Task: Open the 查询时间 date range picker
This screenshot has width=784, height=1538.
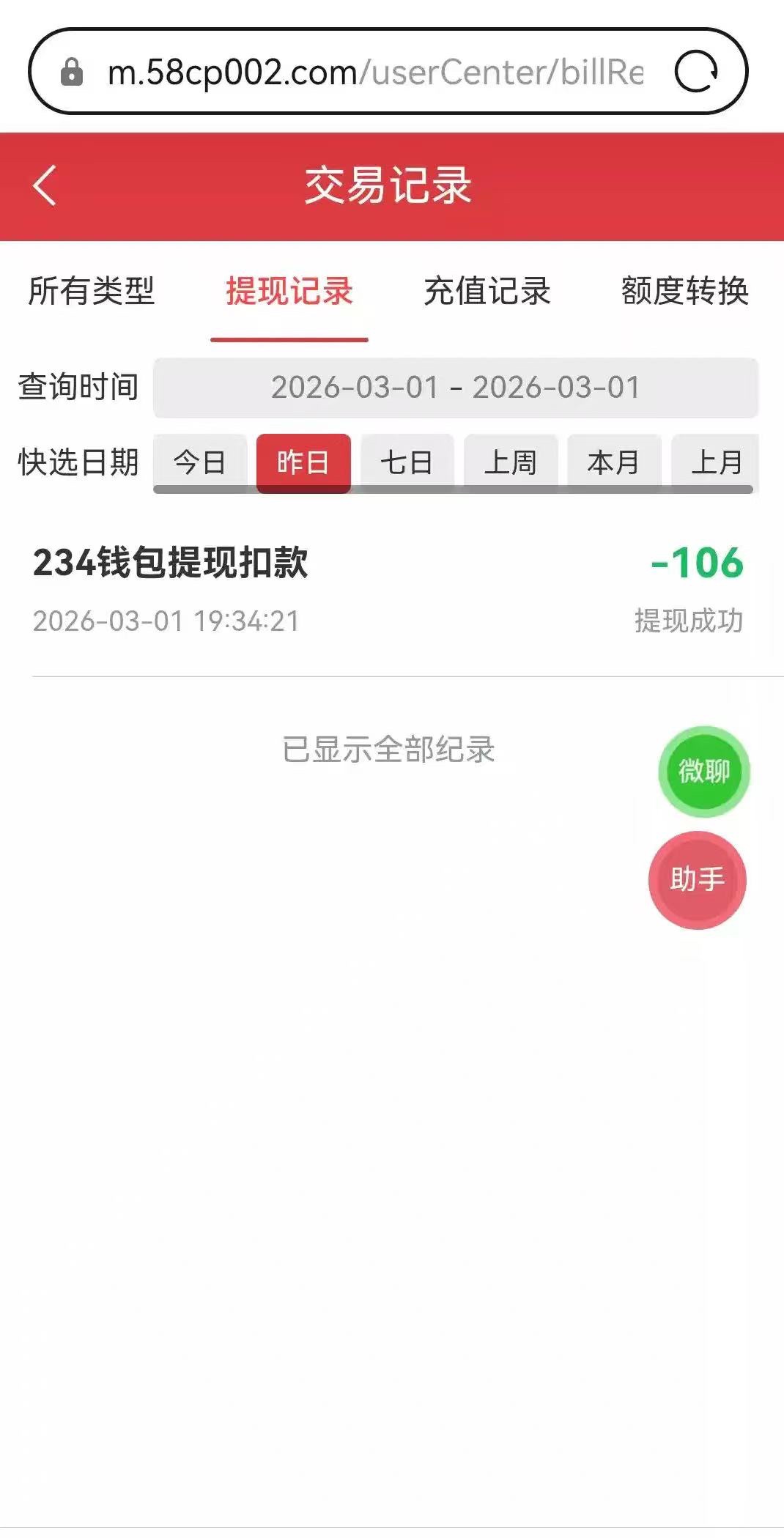Action: pyautogui.click(x=455, y=388)
